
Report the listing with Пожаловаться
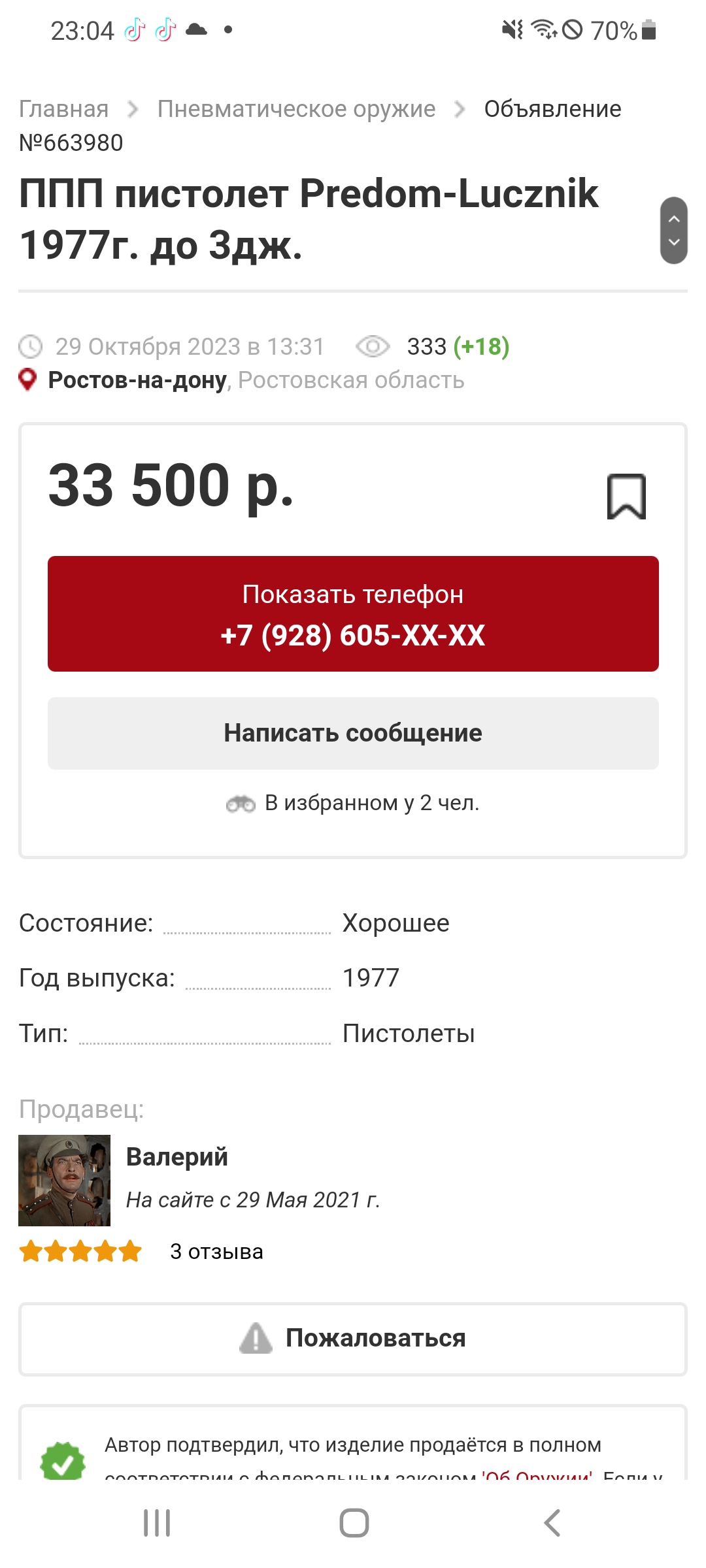tap(353, 1339)
